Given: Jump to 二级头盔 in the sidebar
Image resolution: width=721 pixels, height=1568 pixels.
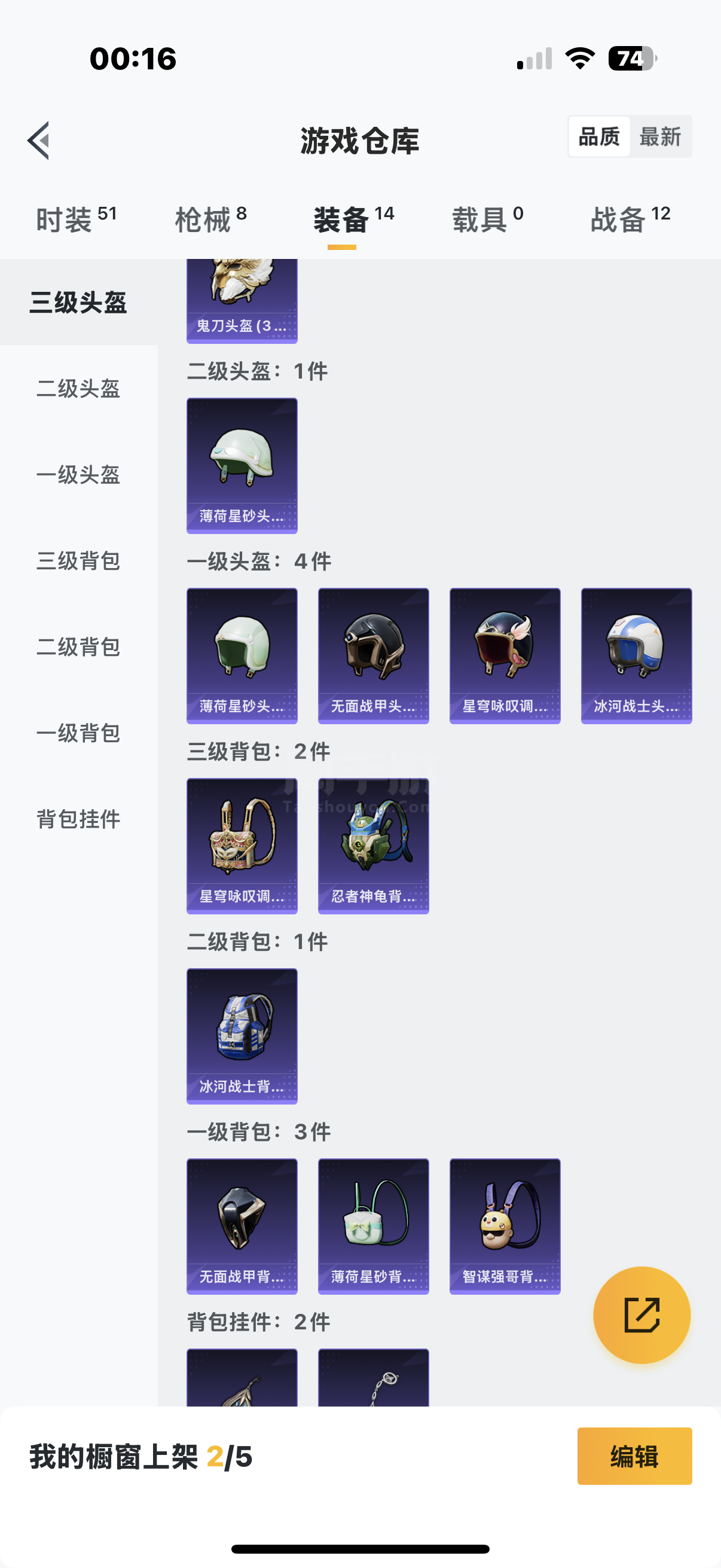Looking at the screenshot, I should tap(78, 388).
